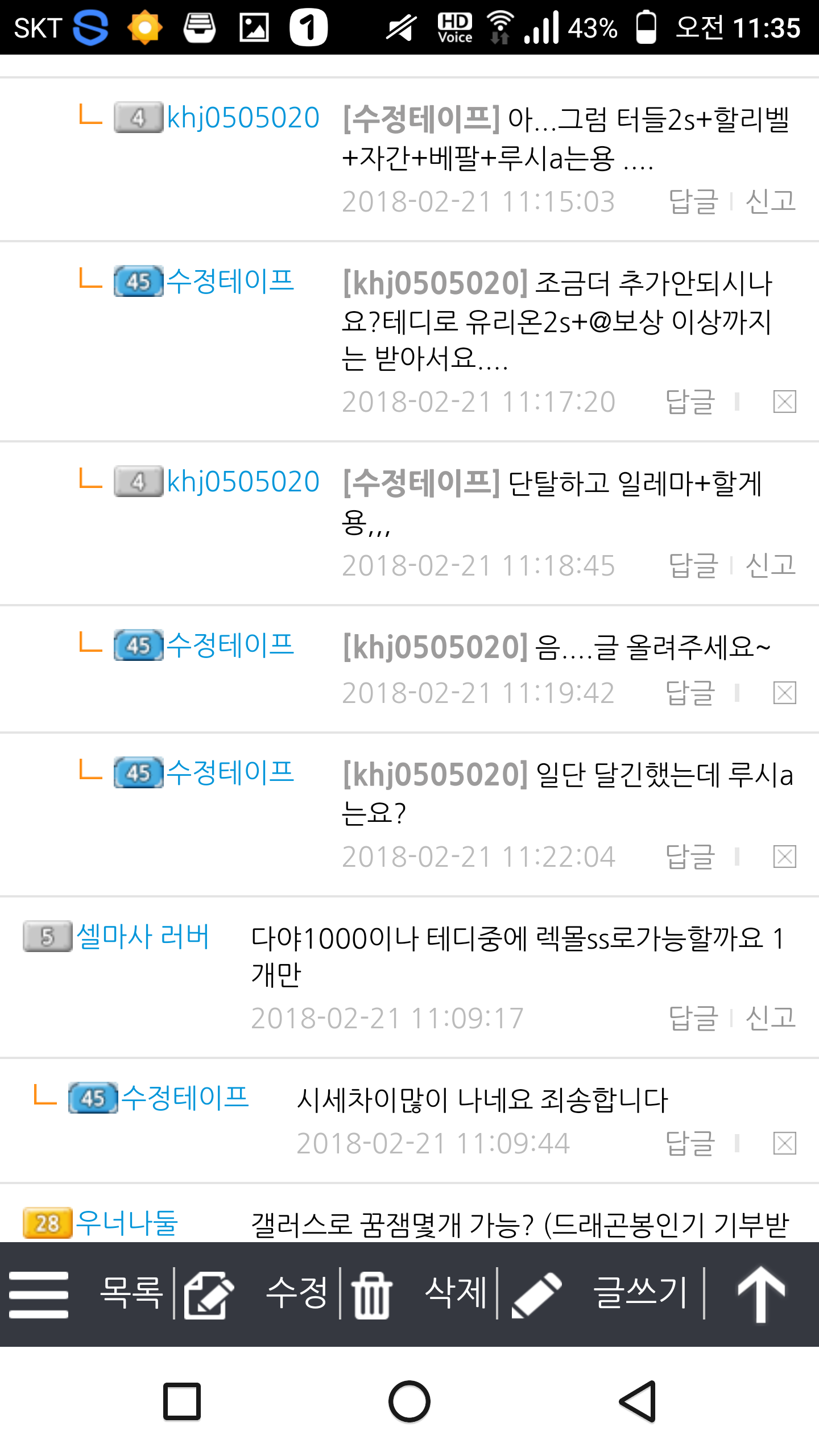Reply to 수정테이프's comment from 11:17:20
The width and height of the screenshot is (819, 1456).
coord(690,402)
